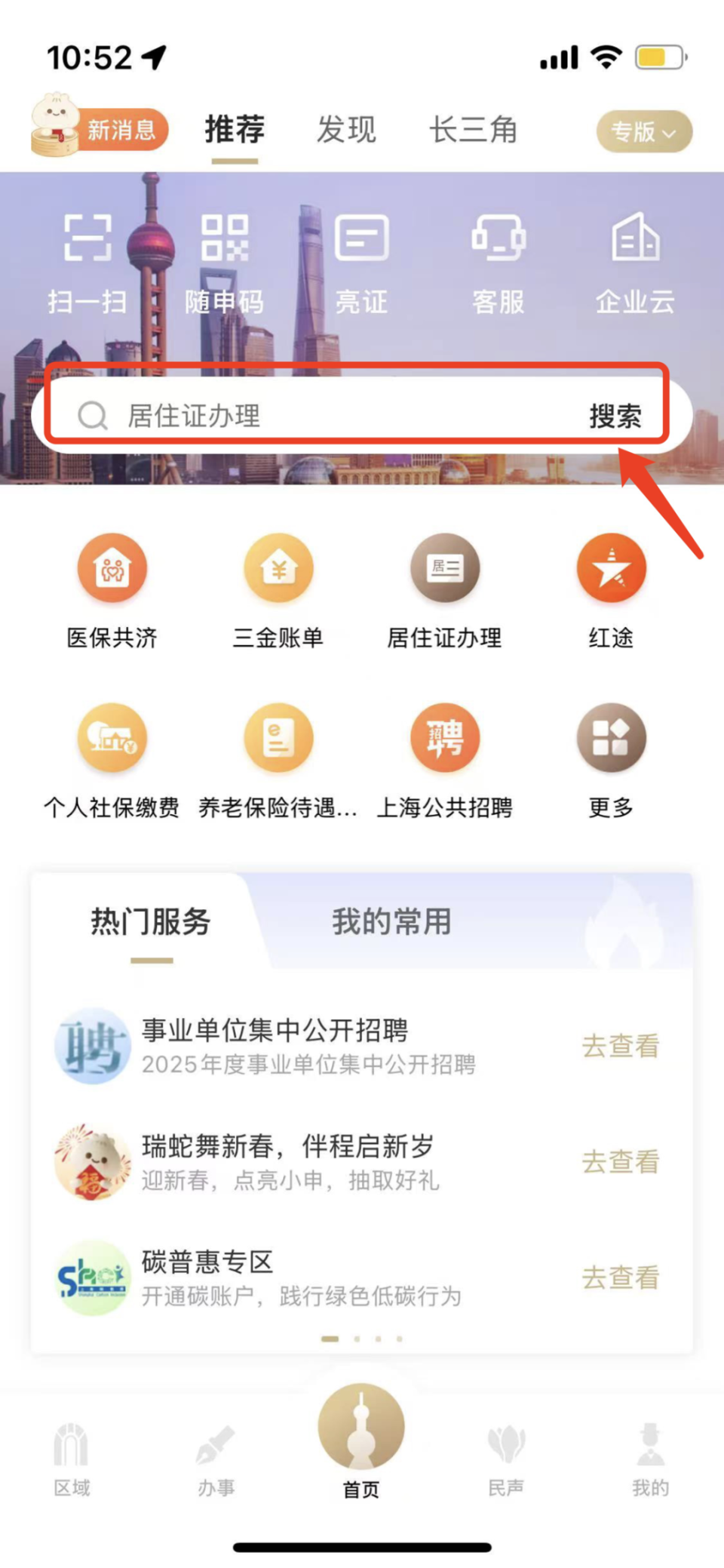Open 上海公共招聘 recruitment service

click(x=445, y=762)
